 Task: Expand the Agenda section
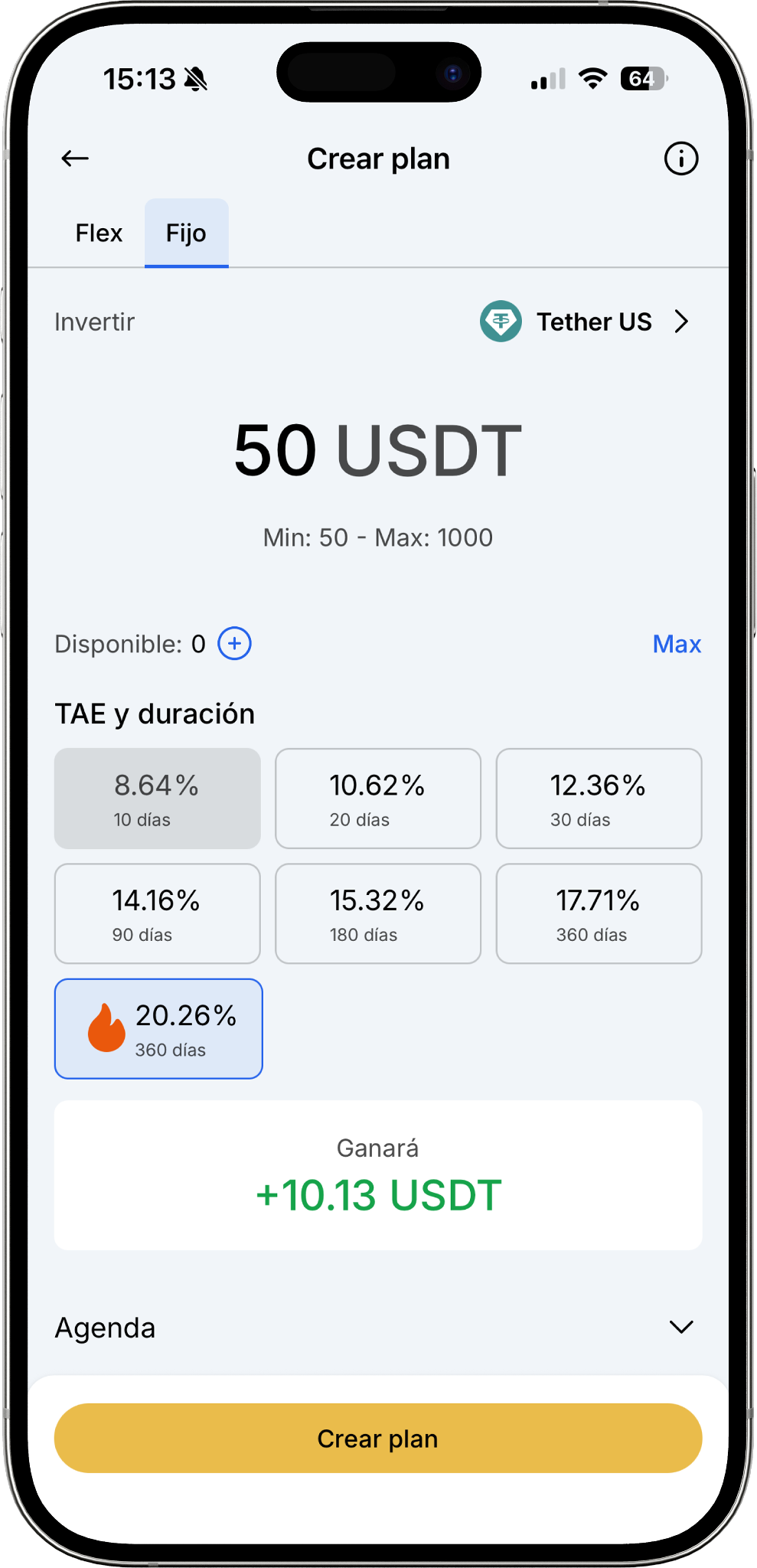point(680,1327)
